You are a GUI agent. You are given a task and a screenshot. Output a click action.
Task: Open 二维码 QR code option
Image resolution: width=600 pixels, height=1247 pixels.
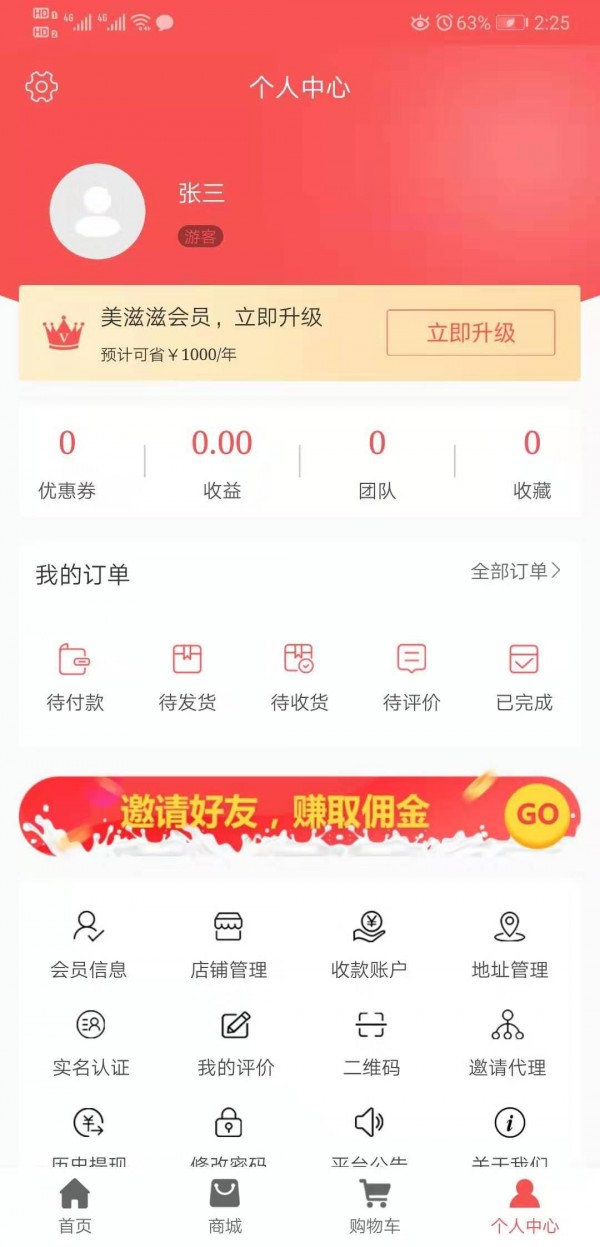tap(371, 1041)
